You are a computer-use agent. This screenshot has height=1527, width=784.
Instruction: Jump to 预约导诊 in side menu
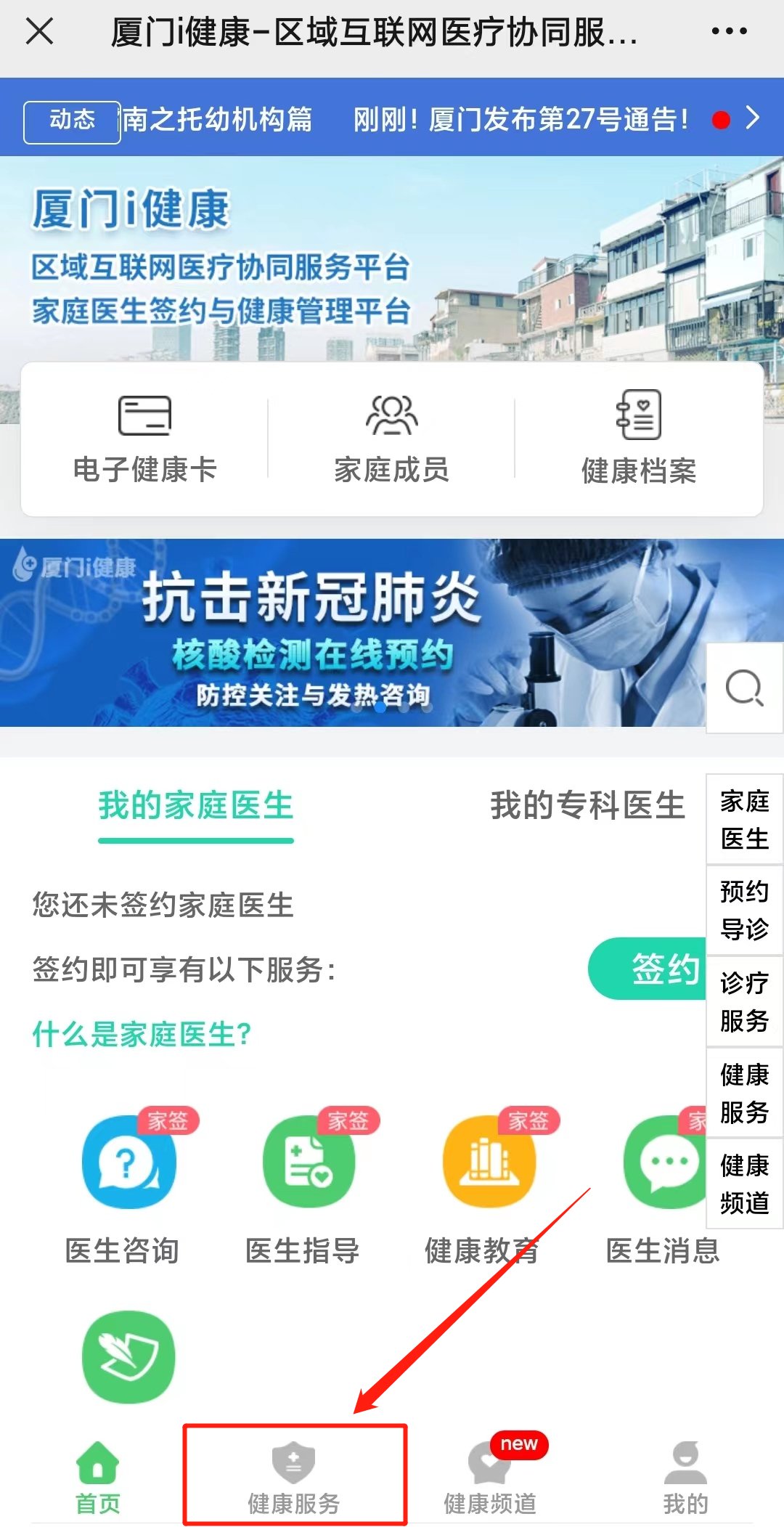[744, 910]
